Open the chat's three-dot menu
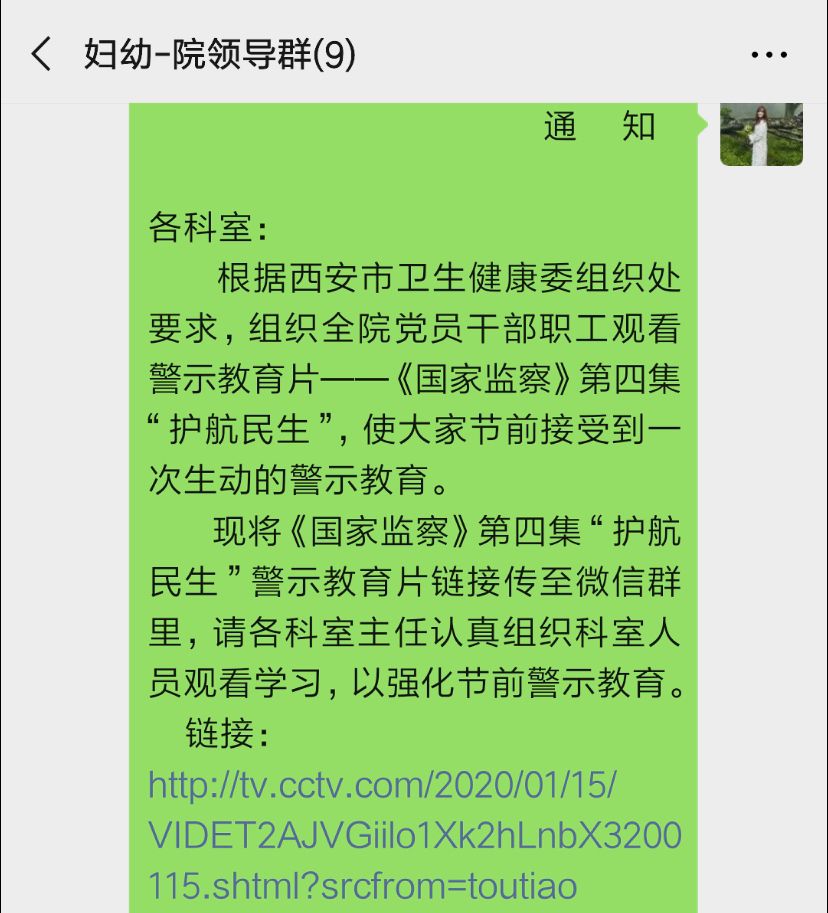The image size is (828, 913). pyautogui.click(x=769, y=55)
